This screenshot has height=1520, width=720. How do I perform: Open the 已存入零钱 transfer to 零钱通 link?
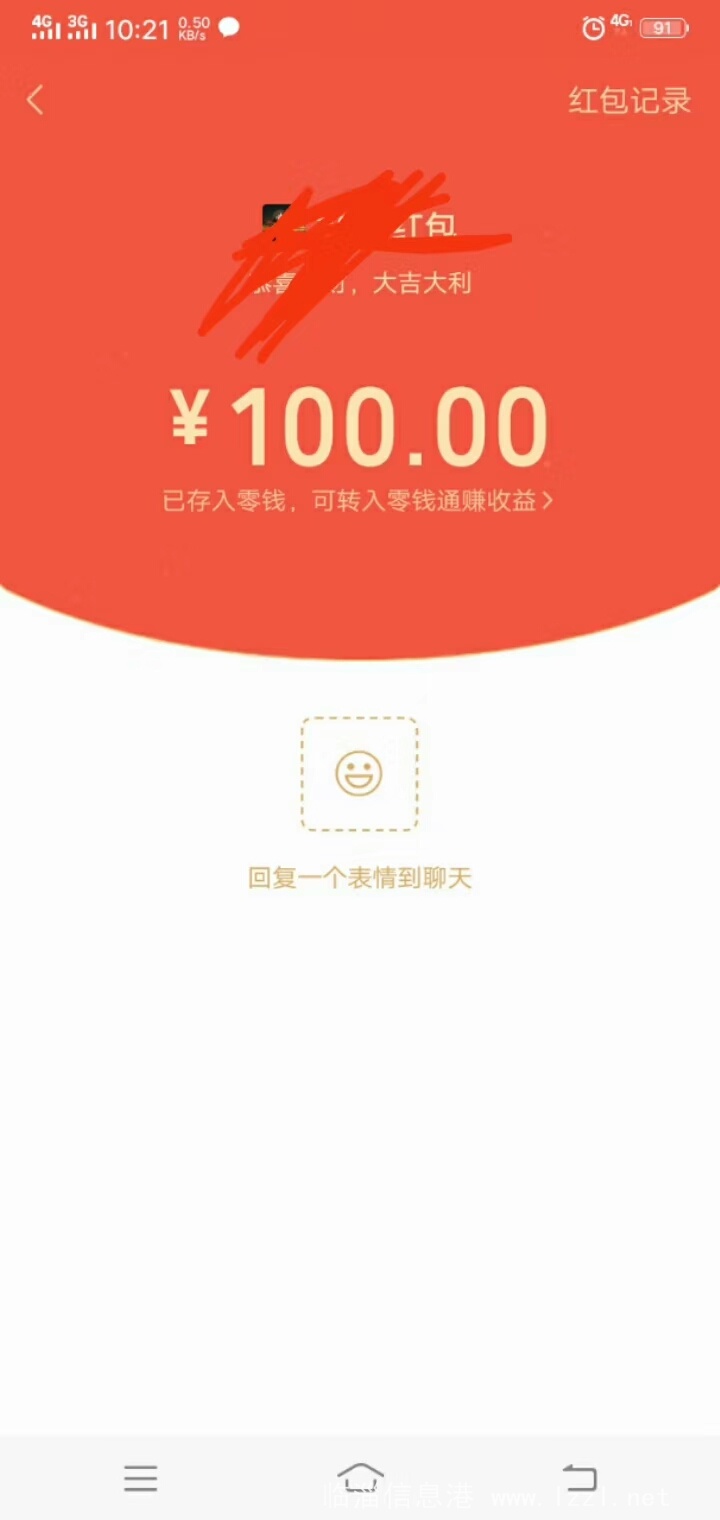coord(358,501)
